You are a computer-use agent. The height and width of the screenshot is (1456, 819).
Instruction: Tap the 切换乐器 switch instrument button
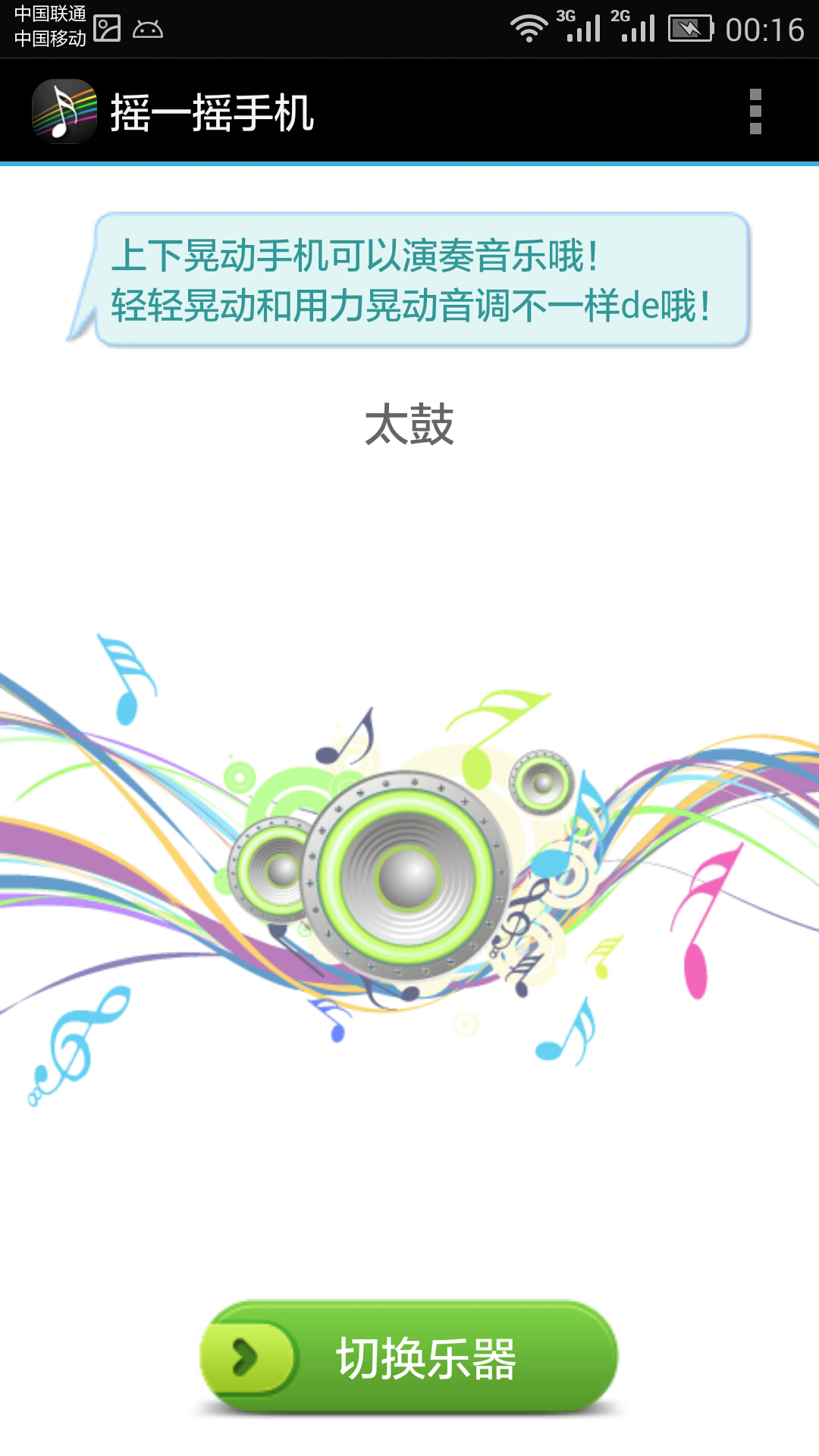(409, 1357)
